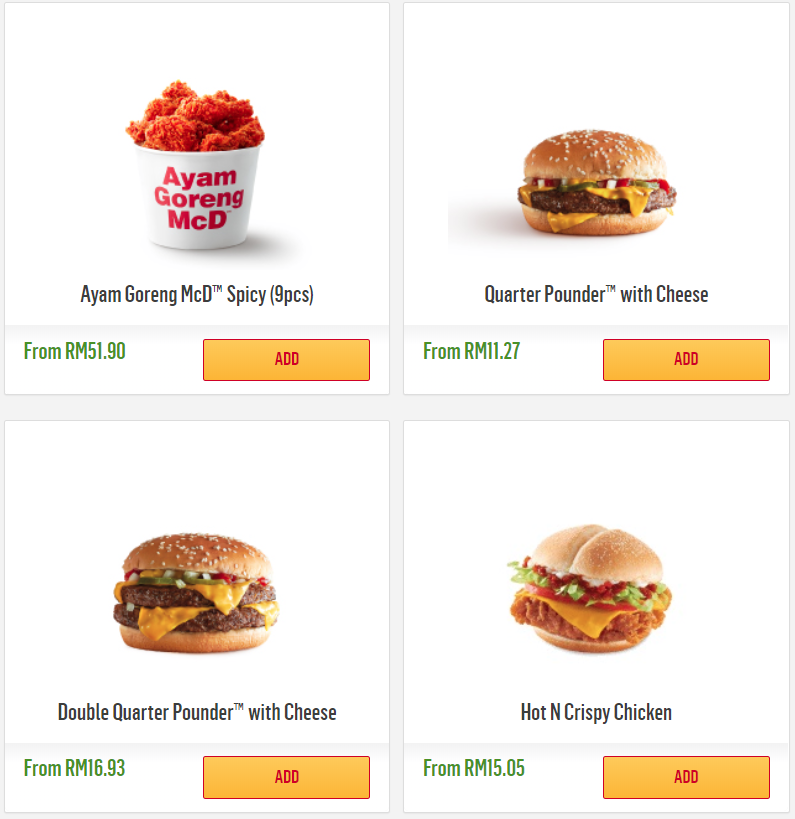Image resolution: width=795 pixels, height=819 pixels.
Task: Add Ayam Goreng McD Spicy 9pcs to order
Action: pos(286,360)
